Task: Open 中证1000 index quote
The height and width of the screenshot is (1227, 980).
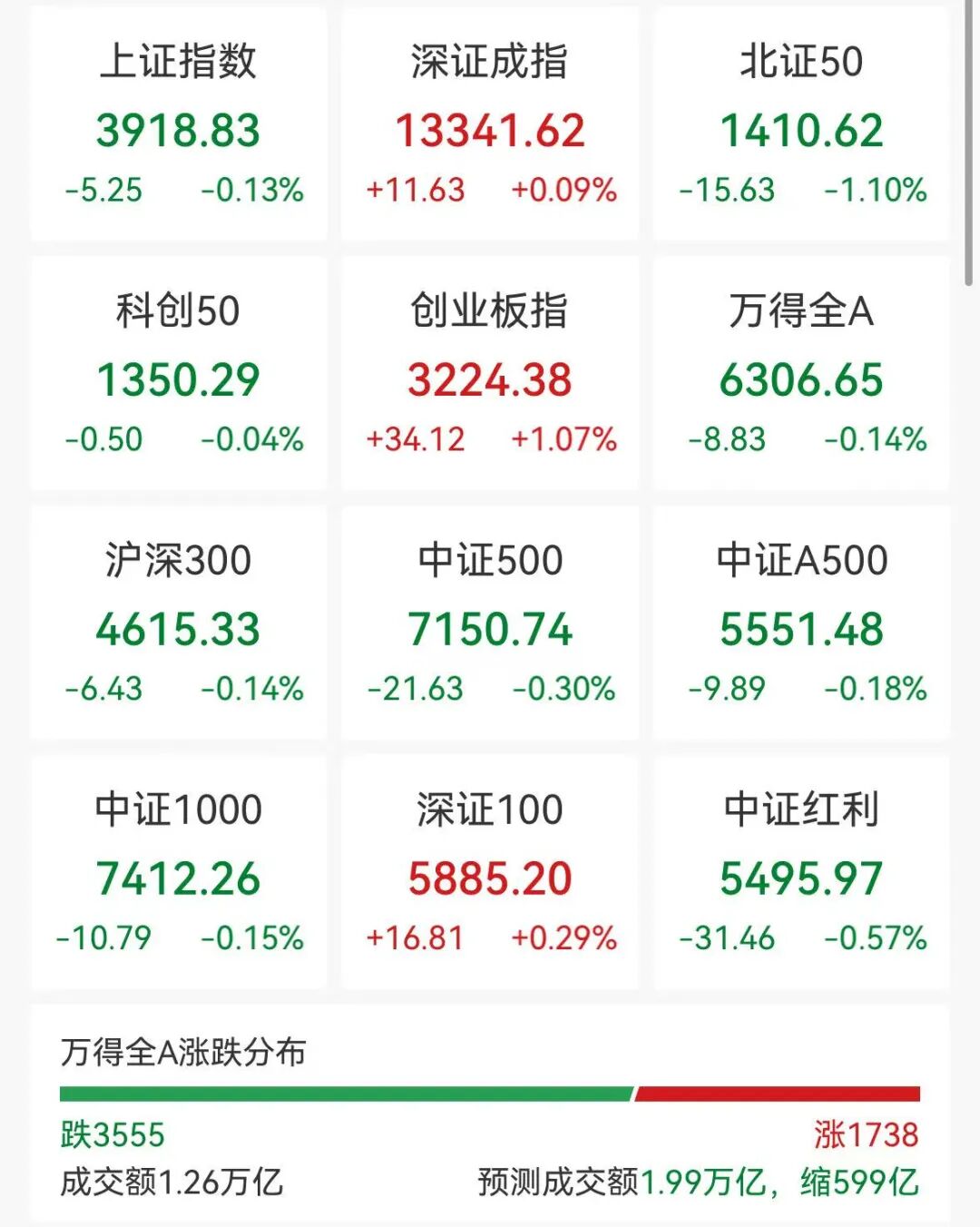Action: tap(178, 873)
